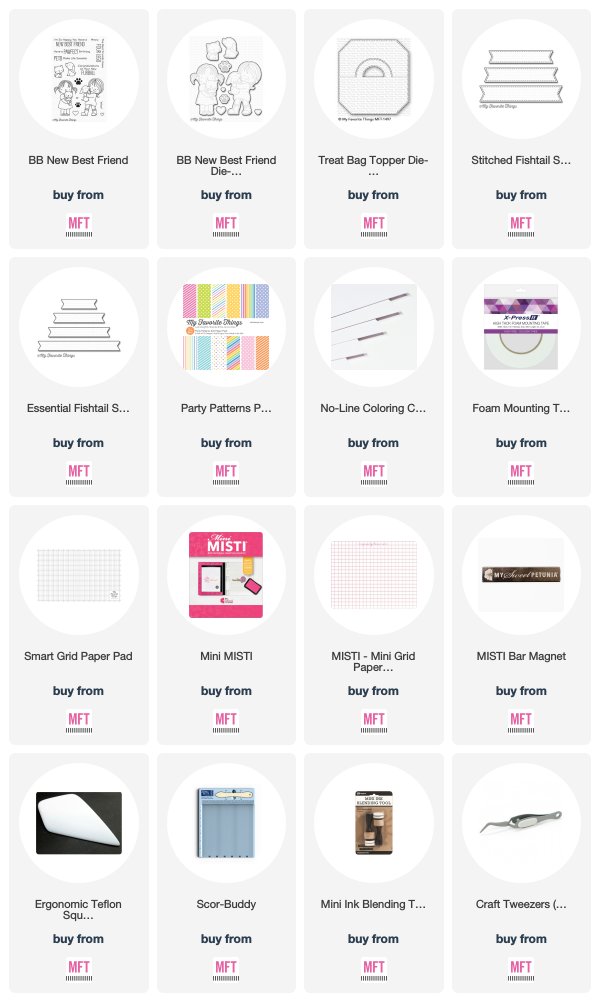View the Mini MISTI product

tap(226, 624)
